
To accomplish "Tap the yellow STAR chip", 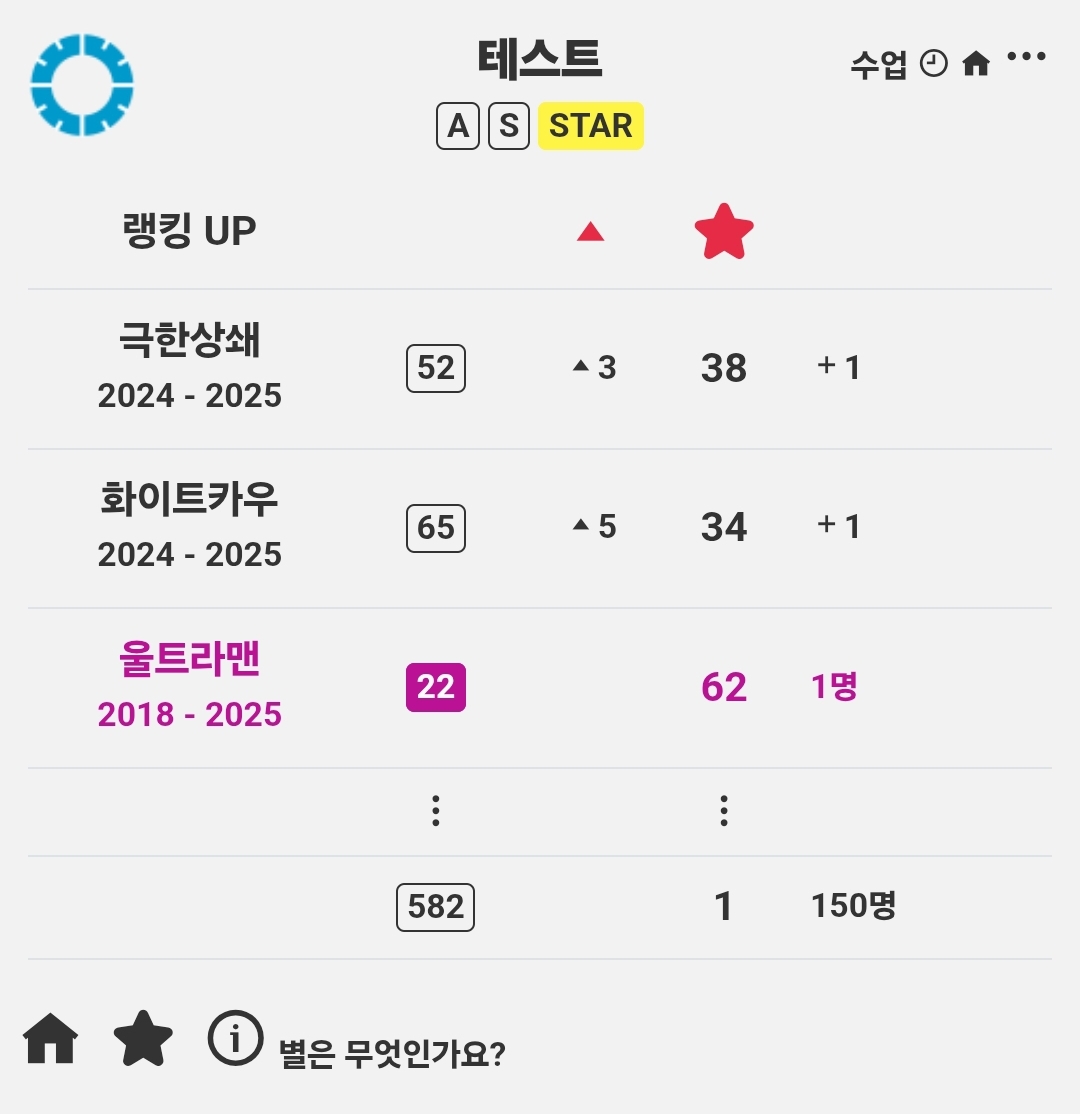I will pos(590,126).
